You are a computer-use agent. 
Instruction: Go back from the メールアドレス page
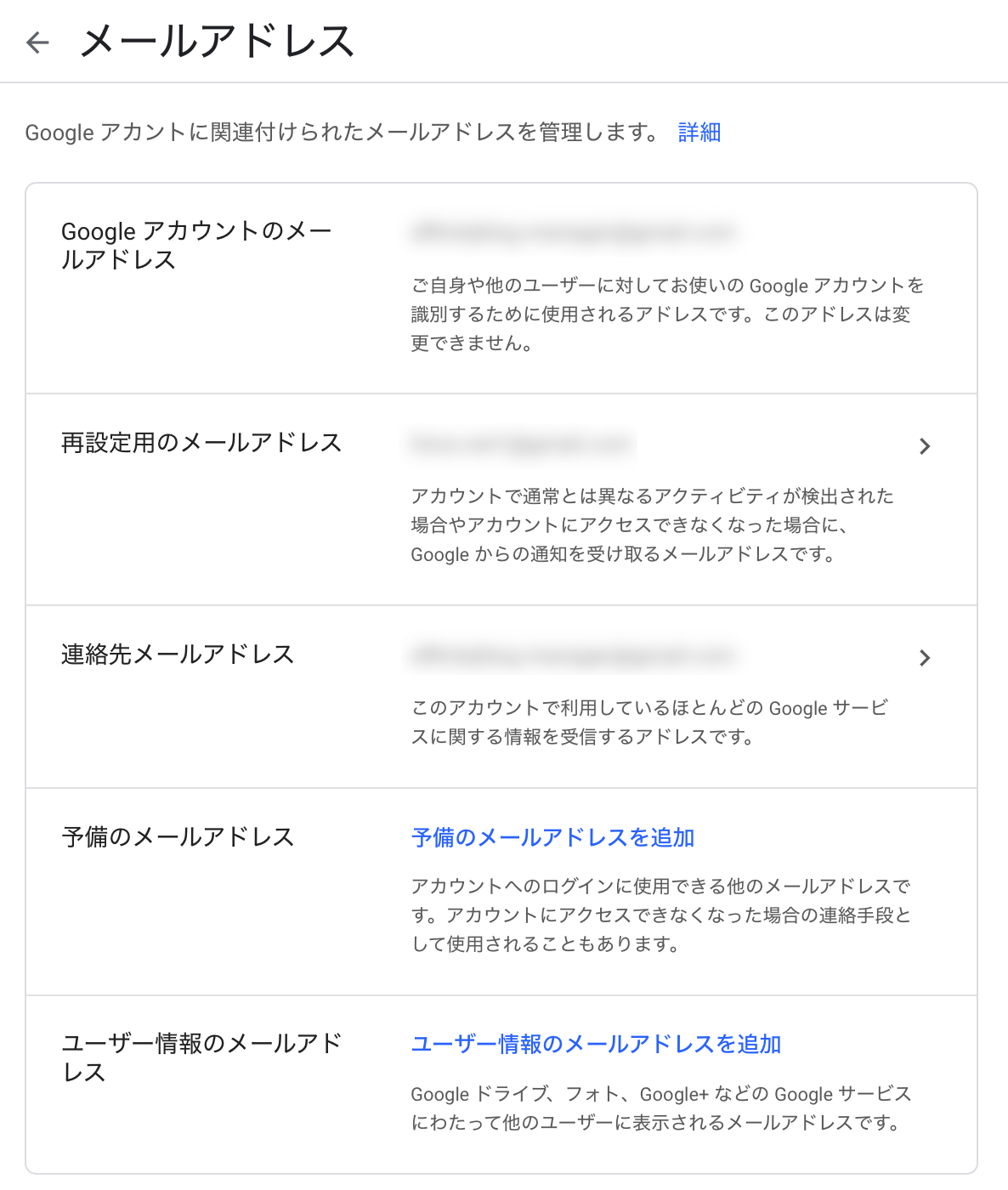coord(38,42)
